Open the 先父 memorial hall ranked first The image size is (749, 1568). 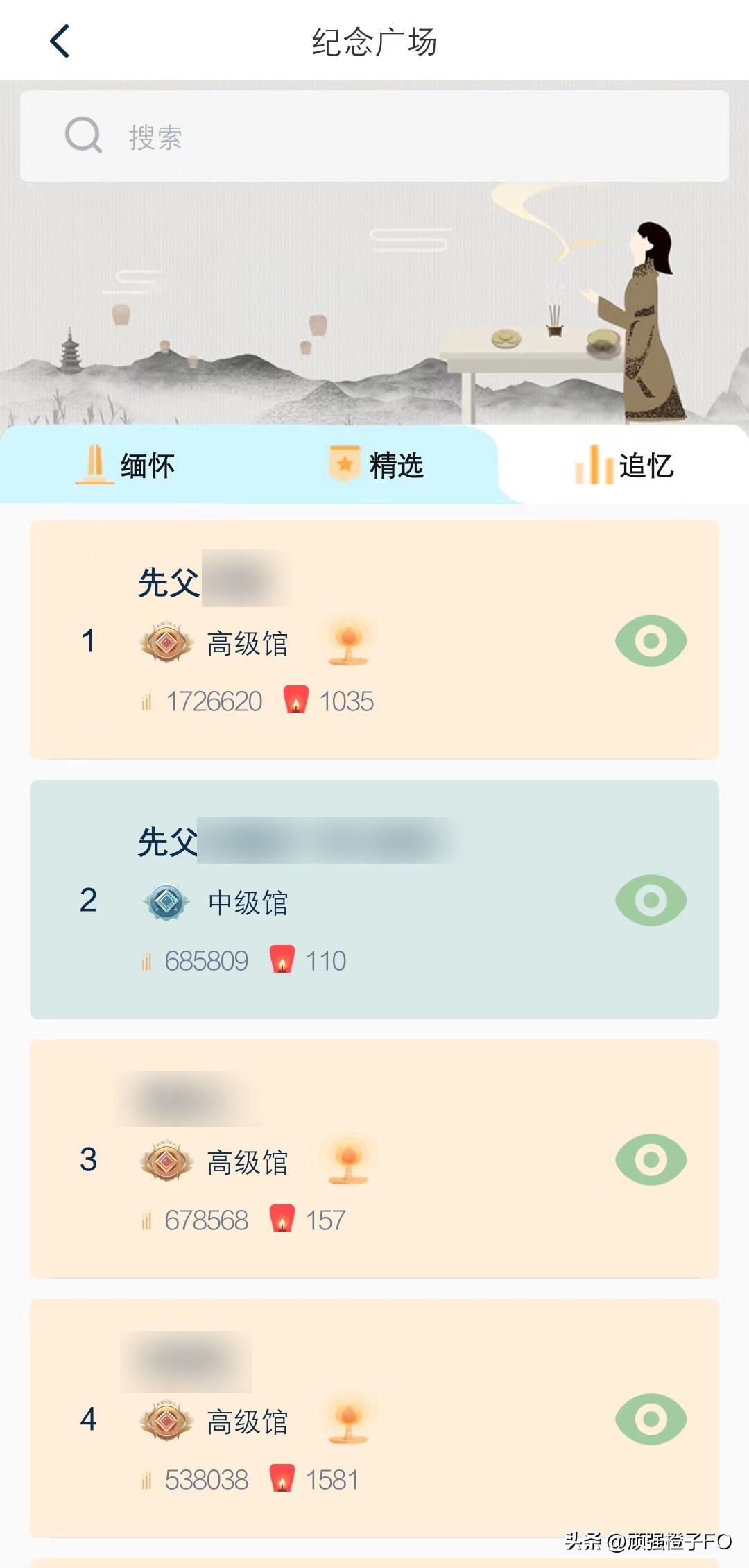[374, 638]
